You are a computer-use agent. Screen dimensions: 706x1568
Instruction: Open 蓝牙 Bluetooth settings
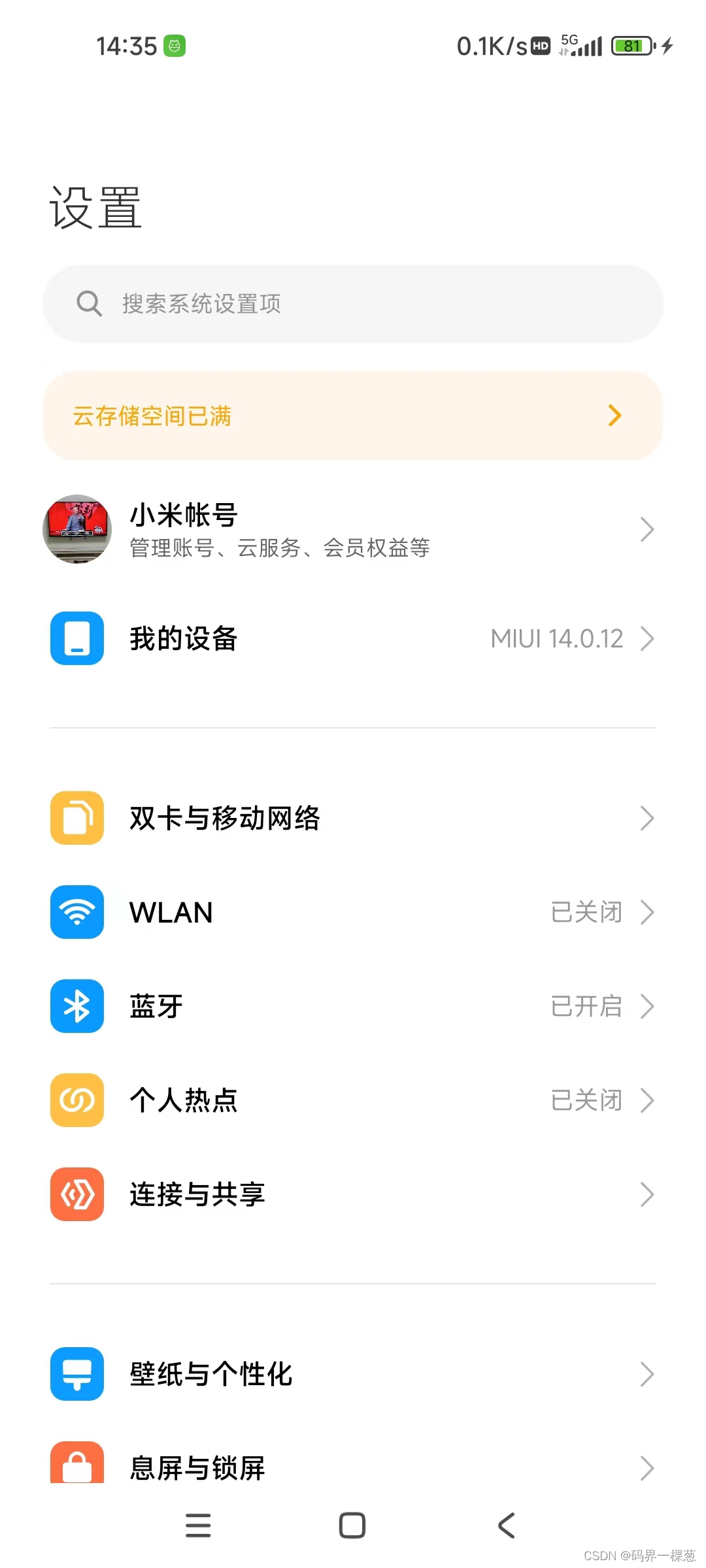(353, 1006)
